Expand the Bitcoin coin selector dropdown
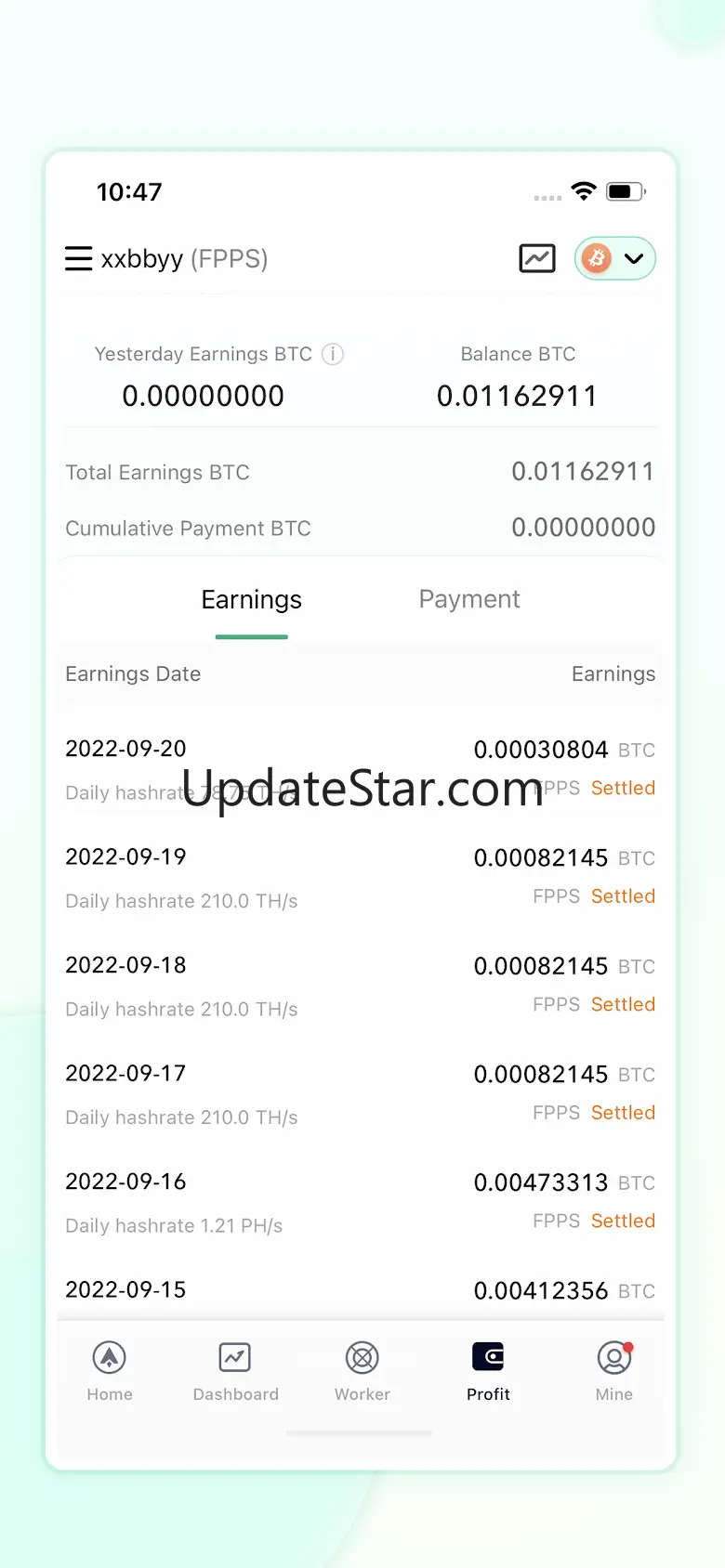The height and width of the screenshot is (1568, 725). click(615, 258)
